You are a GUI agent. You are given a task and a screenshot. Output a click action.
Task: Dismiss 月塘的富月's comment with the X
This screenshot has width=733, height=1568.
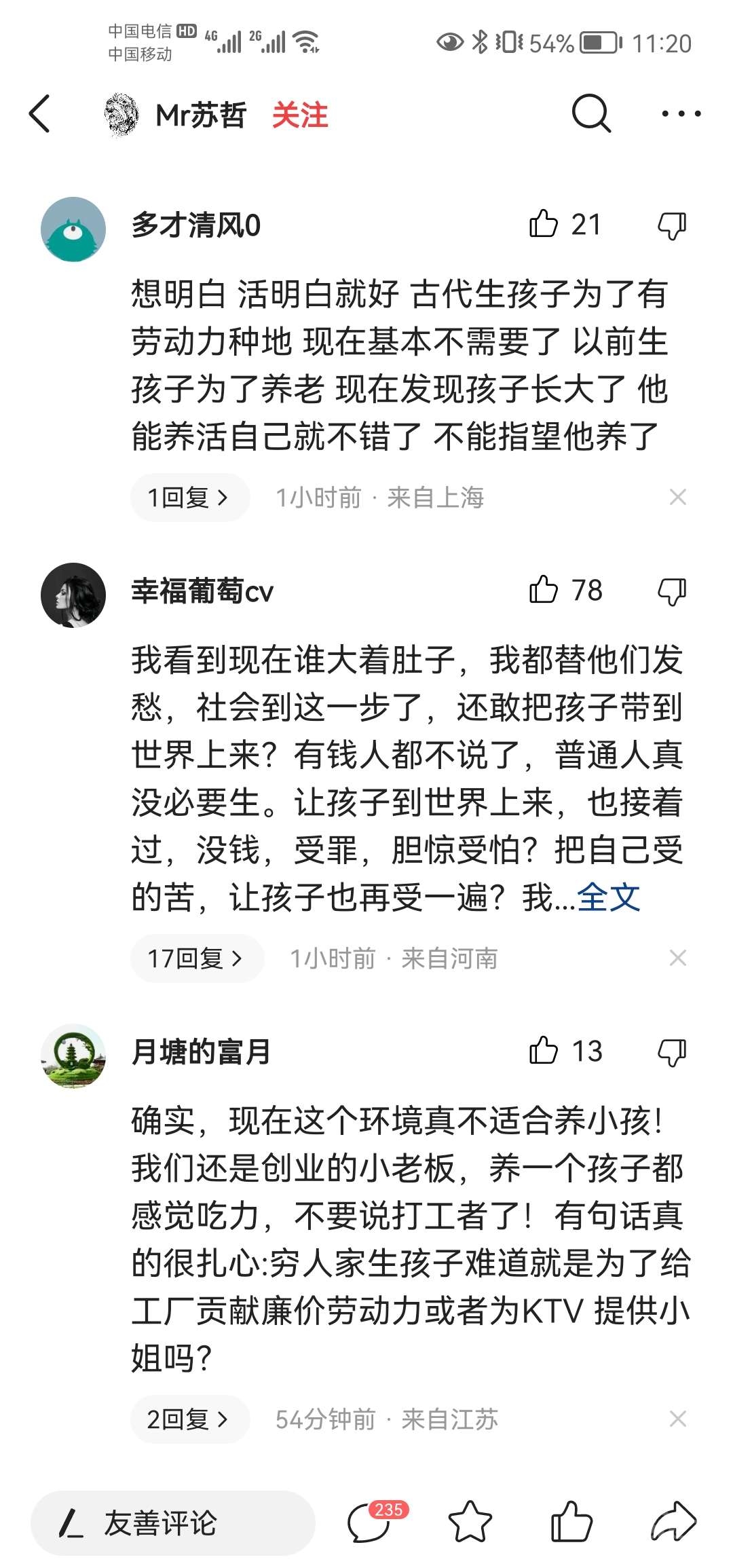pos(677,1419)
